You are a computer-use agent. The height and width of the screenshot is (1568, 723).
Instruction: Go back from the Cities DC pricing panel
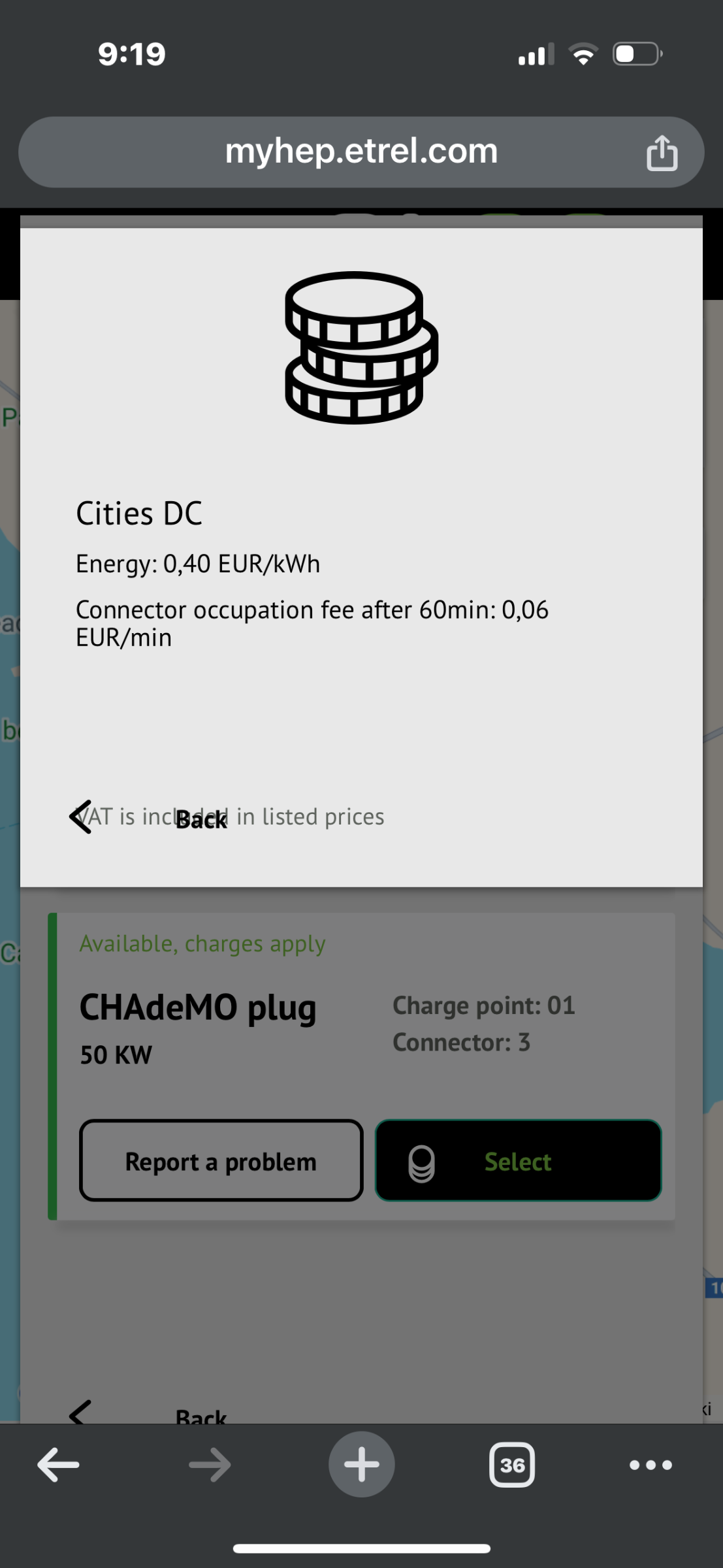pos(148,817)
